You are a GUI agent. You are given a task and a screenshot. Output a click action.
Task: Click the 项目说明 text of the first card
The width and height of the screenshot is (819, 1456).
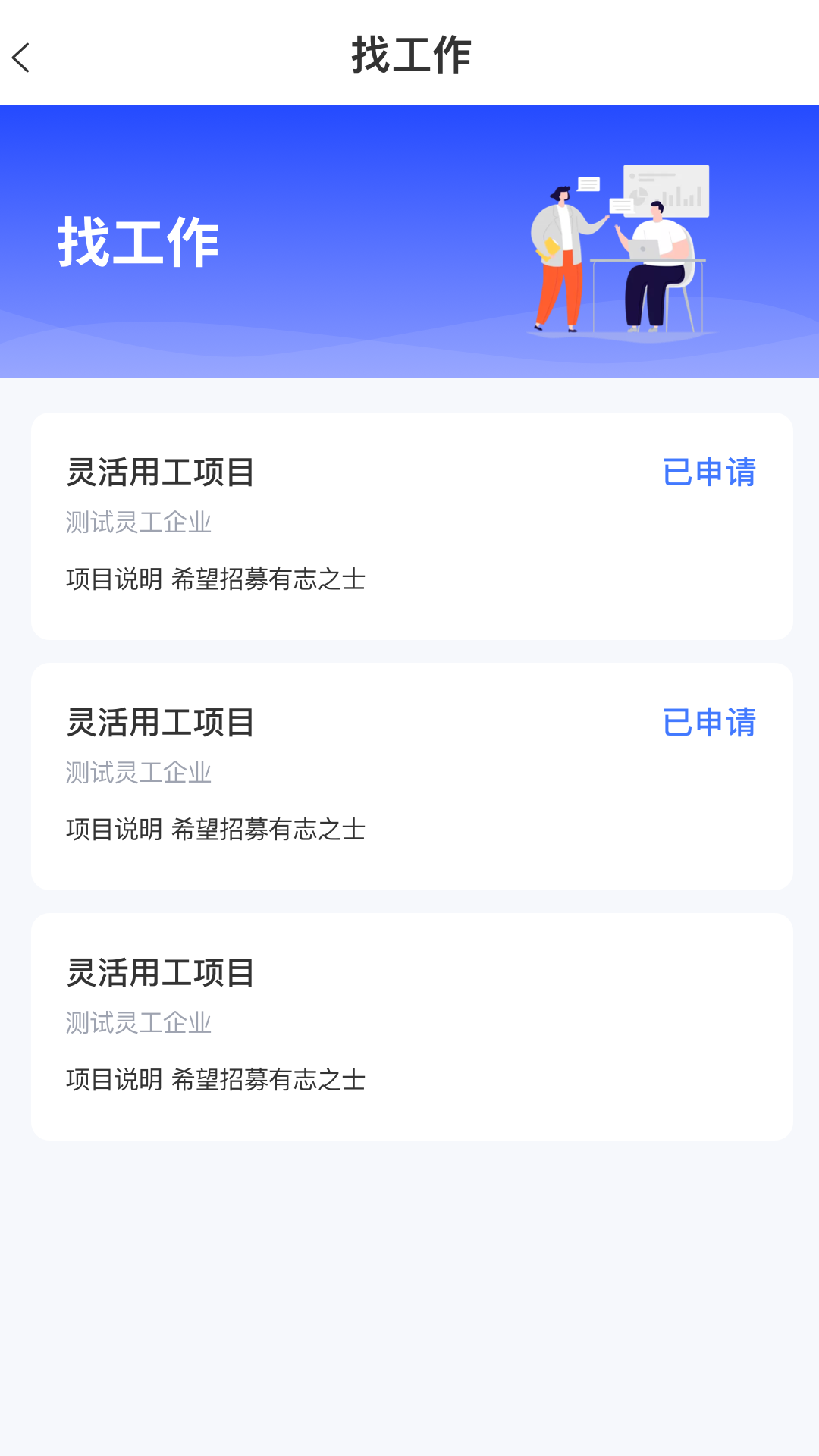(x=215, y=579)
